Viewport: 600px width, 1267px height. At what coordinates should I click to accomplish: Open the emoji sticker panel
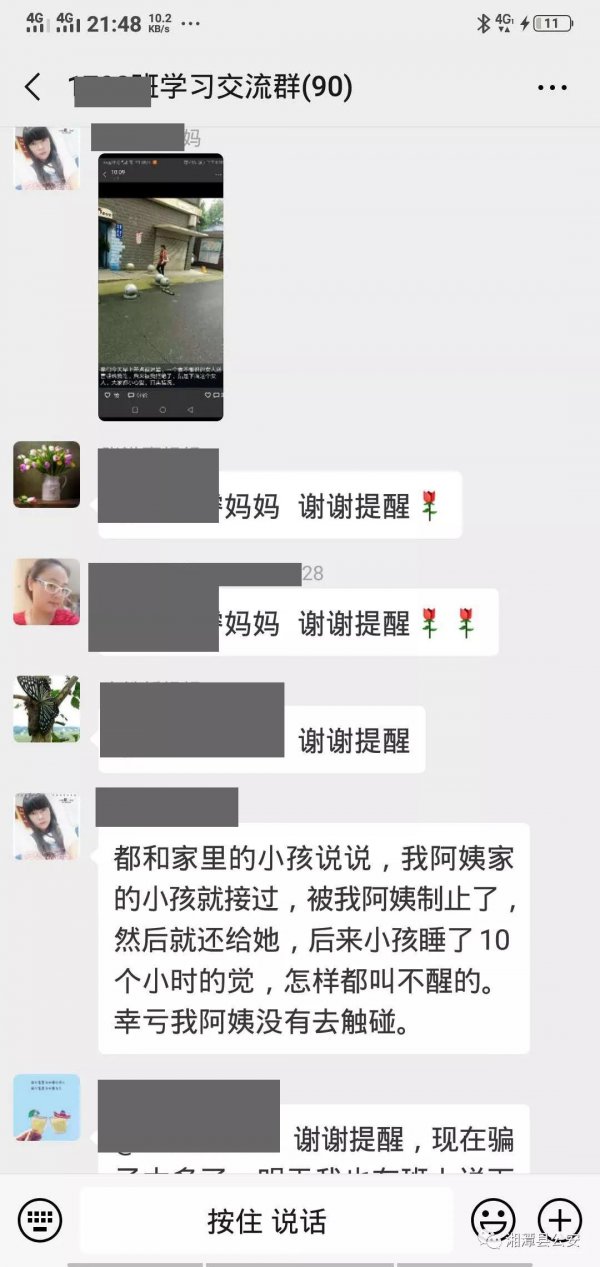[493, 1220]
